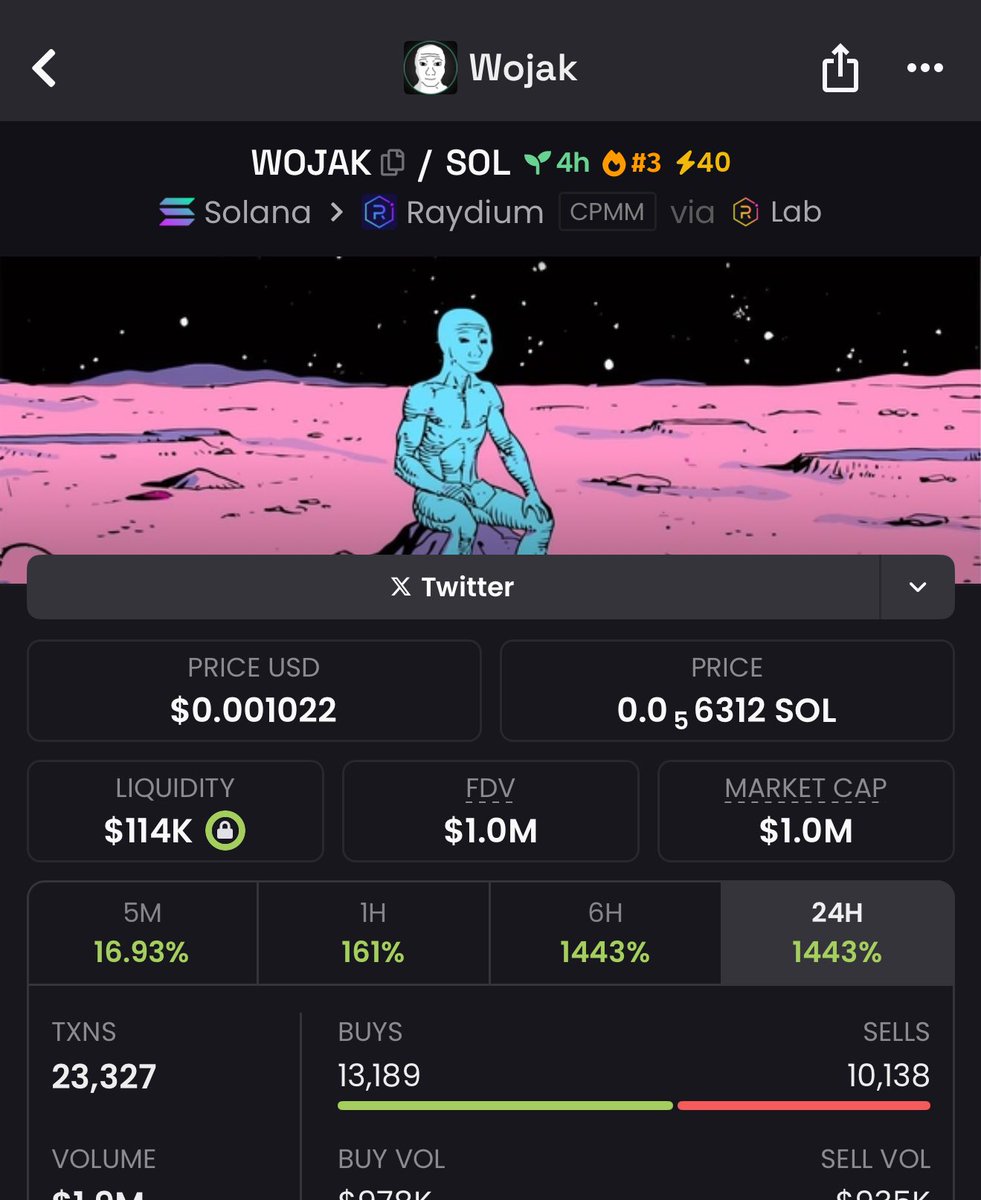Select the 24H timeframe stats
981x1200 pixels.
pyautogui.click(x=837, y=932)
